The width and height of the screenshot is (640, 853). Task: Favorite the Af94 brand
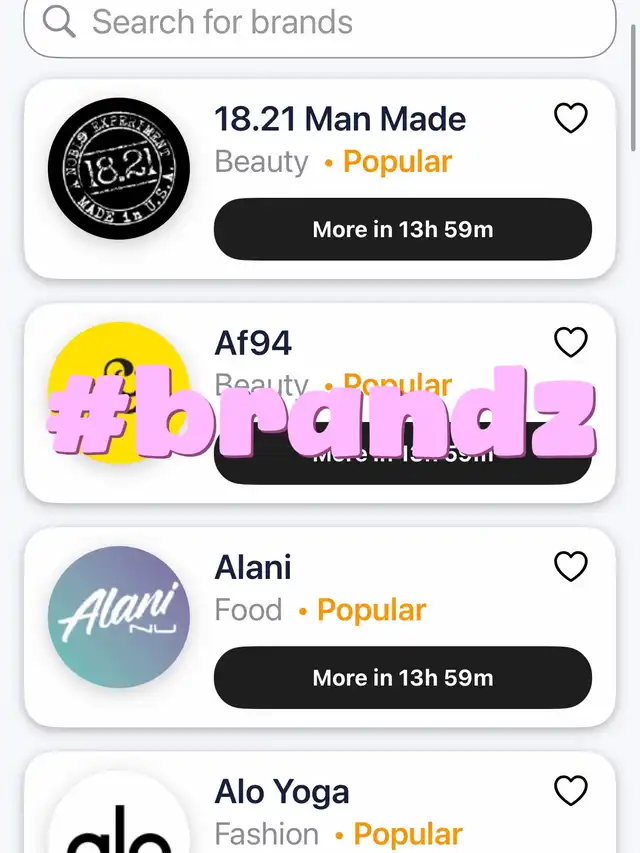[x=571, y=343]
